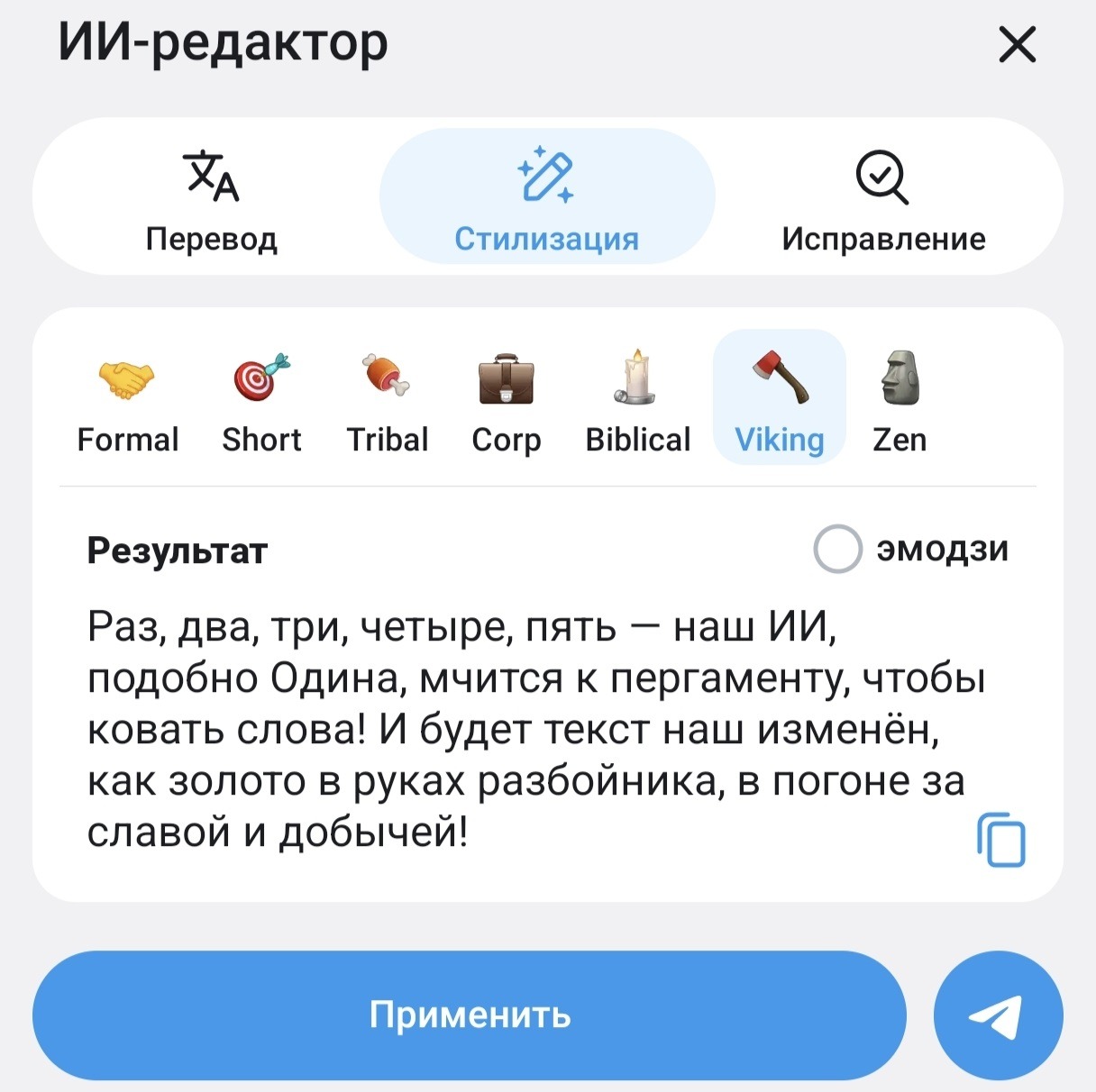Choose the Formal style
The width and height of the screenshot is (1096, 1092).
(127, 400)
